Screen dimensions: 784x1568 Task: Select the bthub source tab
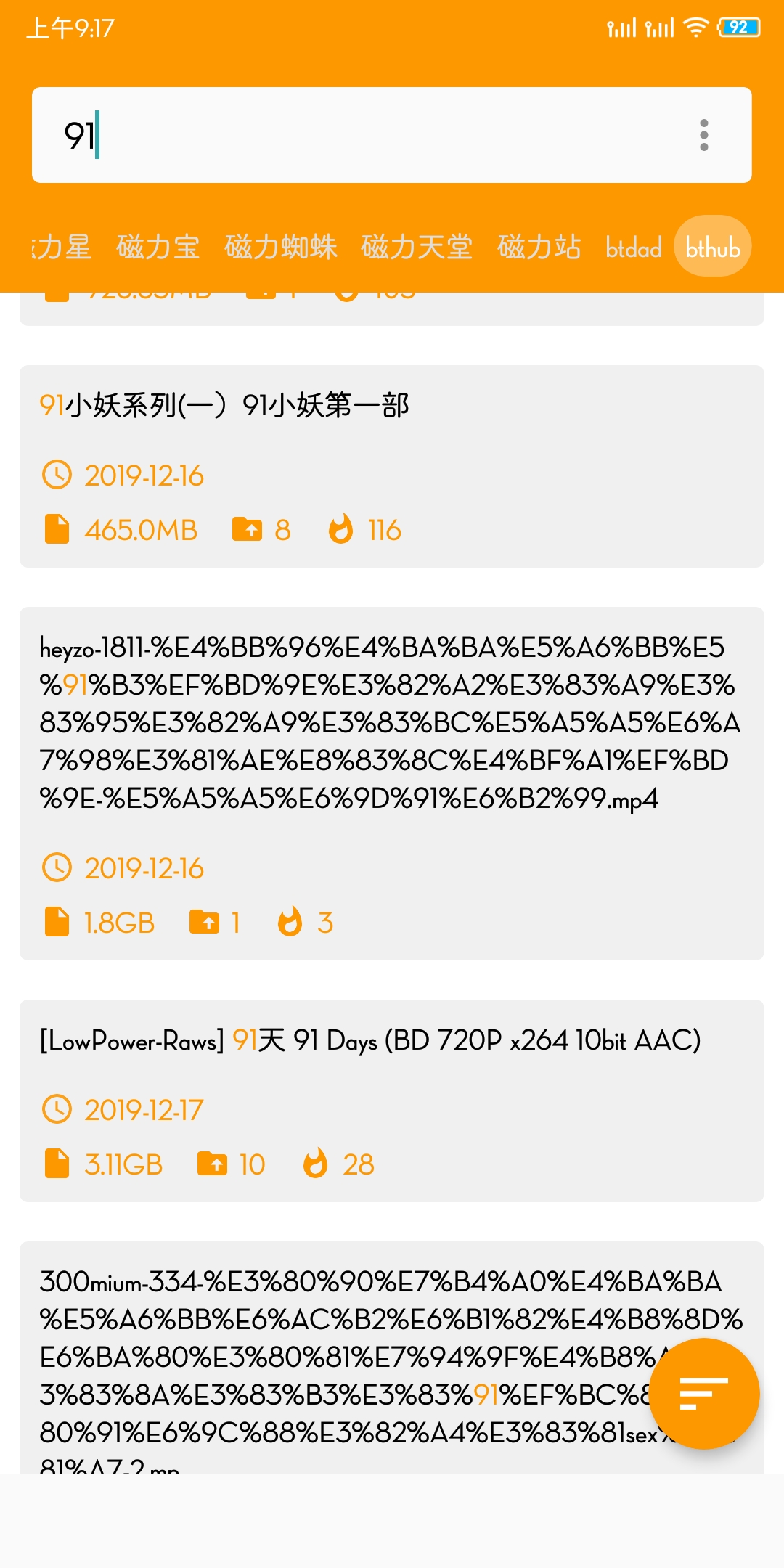[x=712, y=248]
